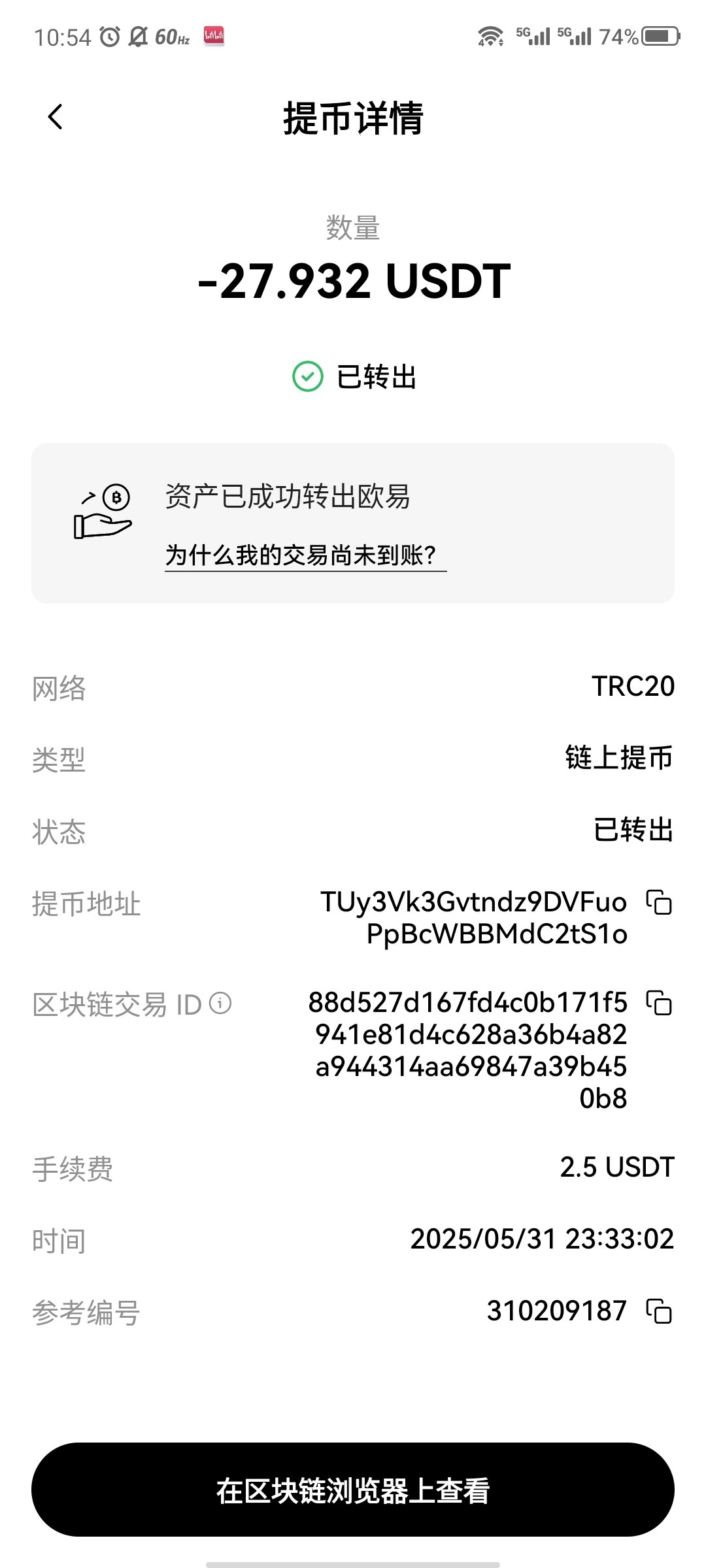Tap 在区块链浏览器上查看 button
Screen dimensions: 706x1568
pyautogui.click(x=353, y=1490)
